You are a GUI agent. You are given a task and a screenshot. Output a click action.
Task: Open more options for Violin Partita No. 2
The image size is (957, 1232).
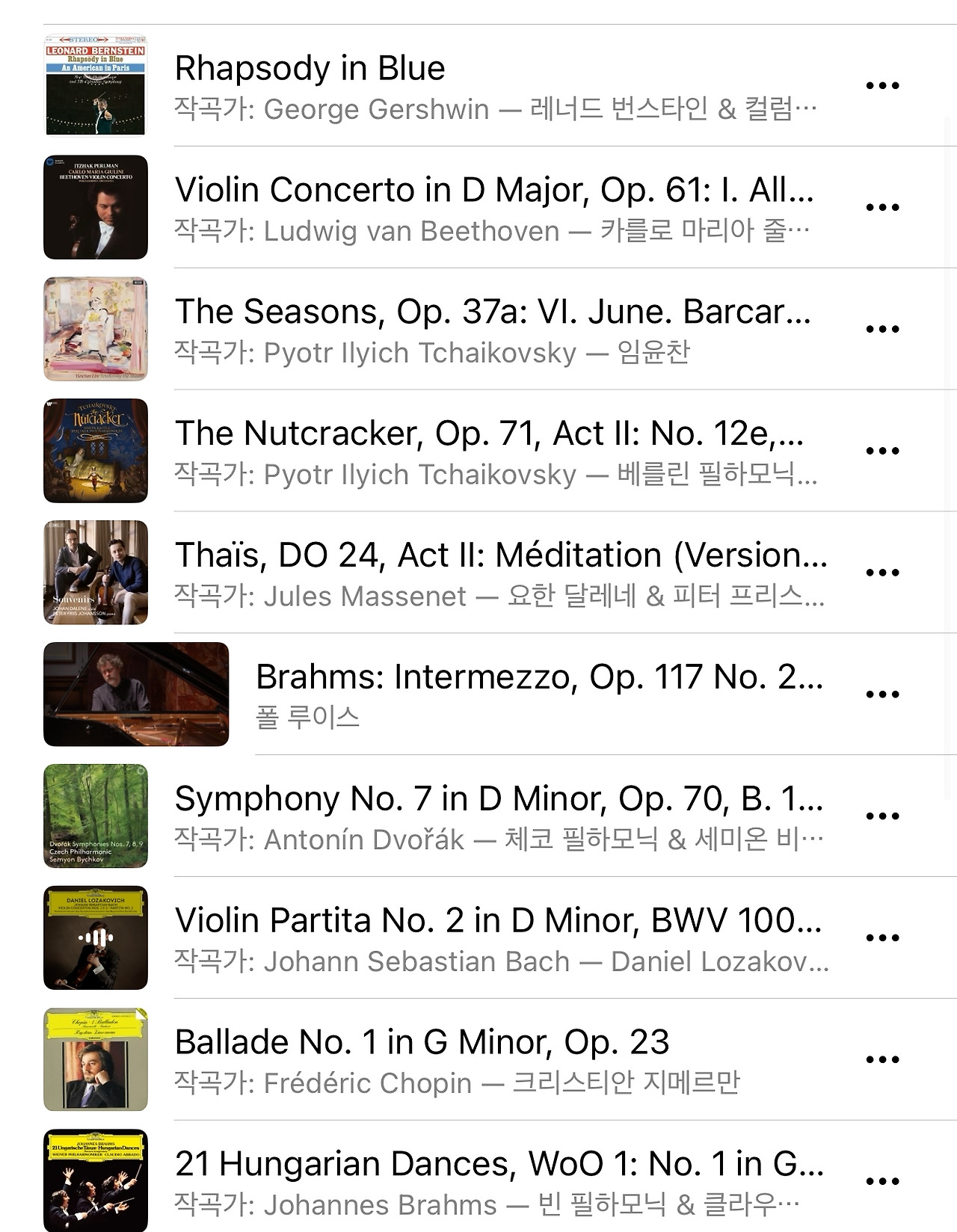(x=882, y=938)
